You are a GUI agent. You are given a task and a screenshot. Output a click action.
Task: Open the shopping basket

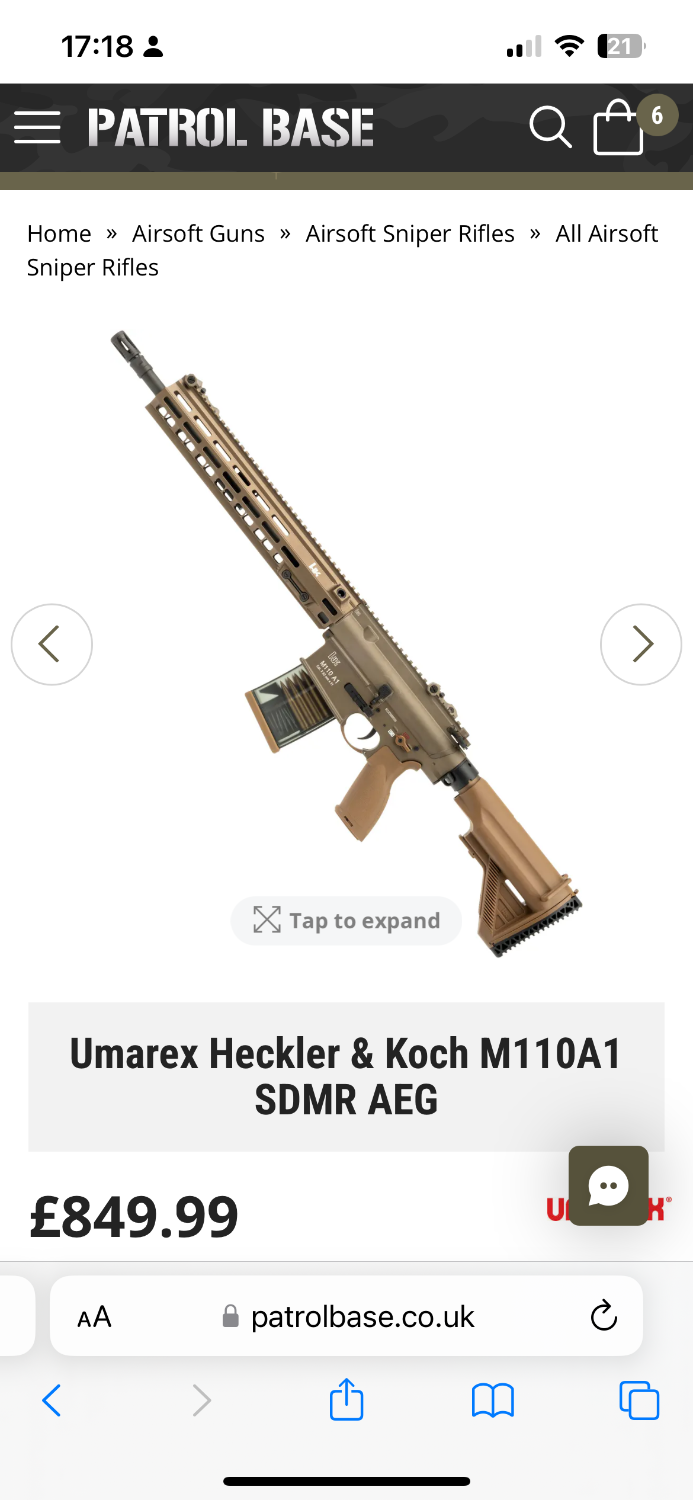[619, 128]
